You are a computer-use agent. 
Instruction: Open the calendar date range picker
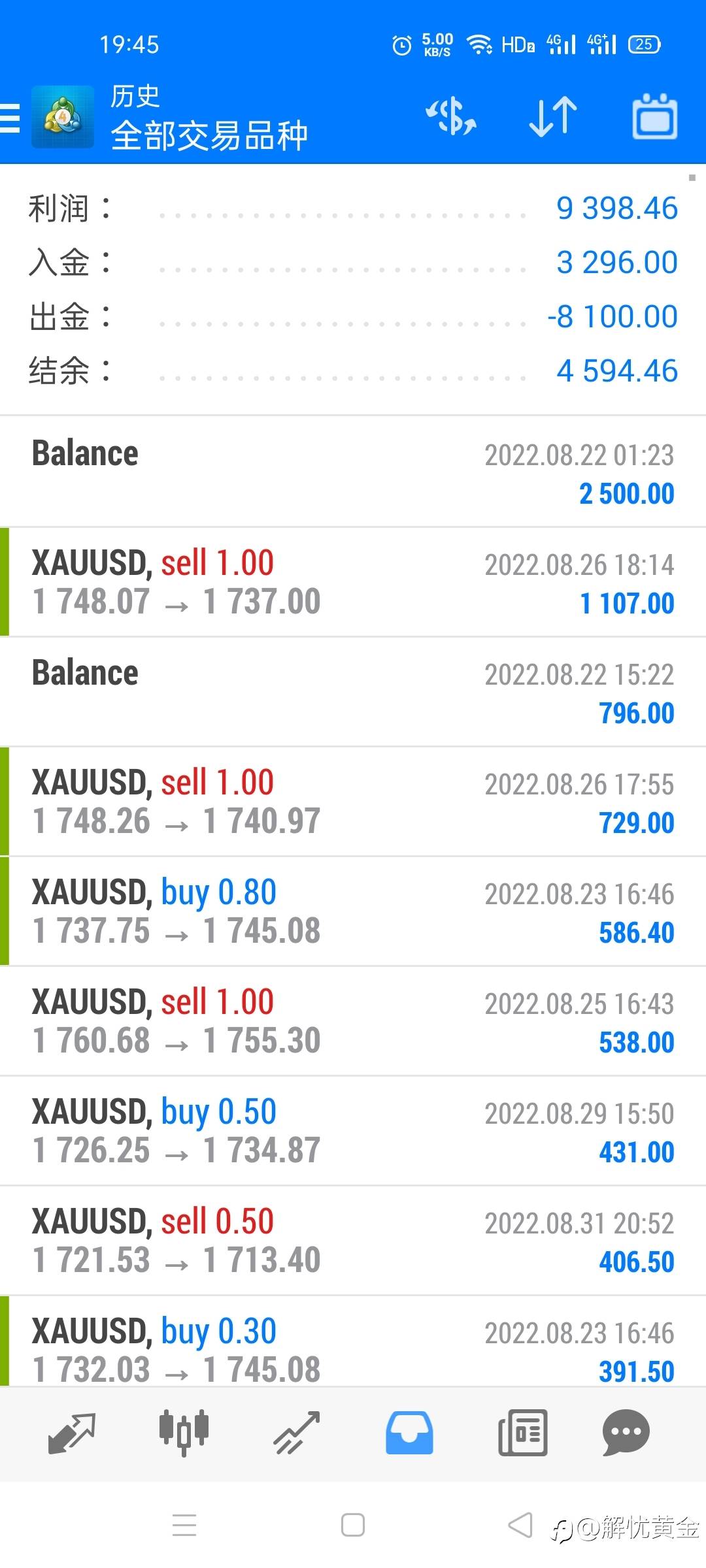[x=654, y=117]
